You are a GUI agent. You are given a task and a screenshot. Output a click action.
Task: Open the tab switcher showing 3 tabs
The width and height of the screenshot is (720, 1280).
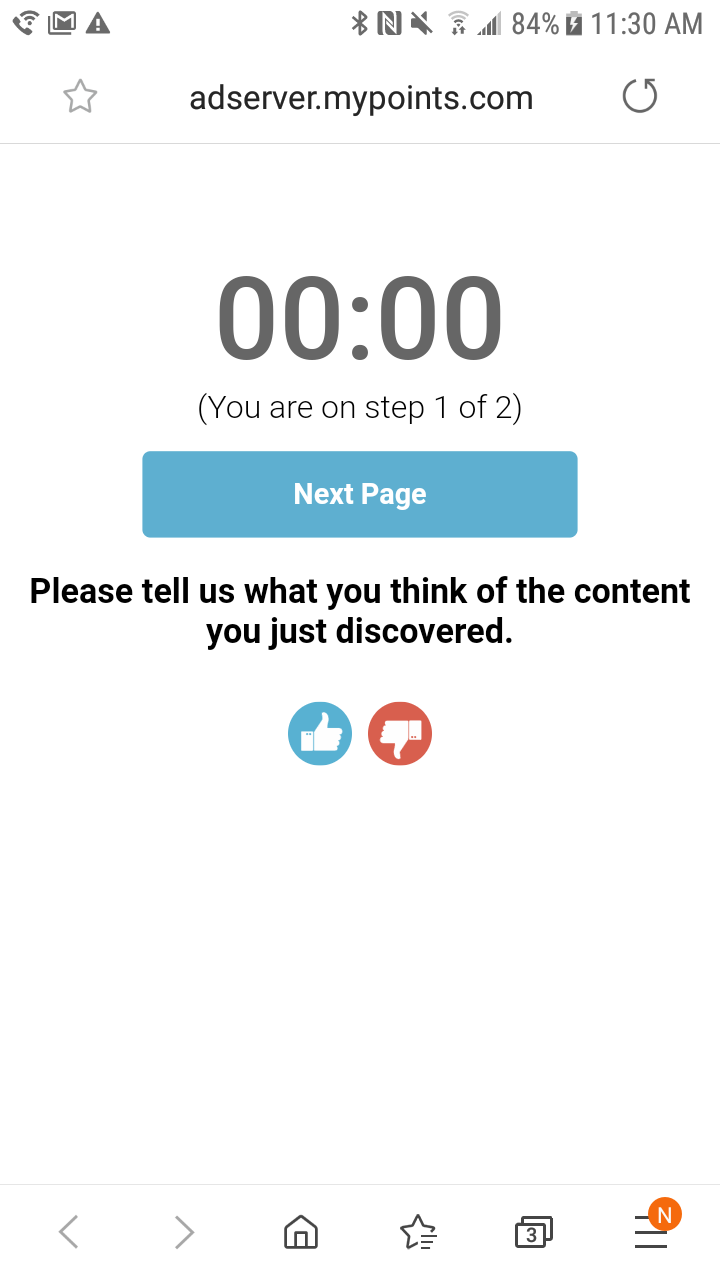click(533, 1232)
